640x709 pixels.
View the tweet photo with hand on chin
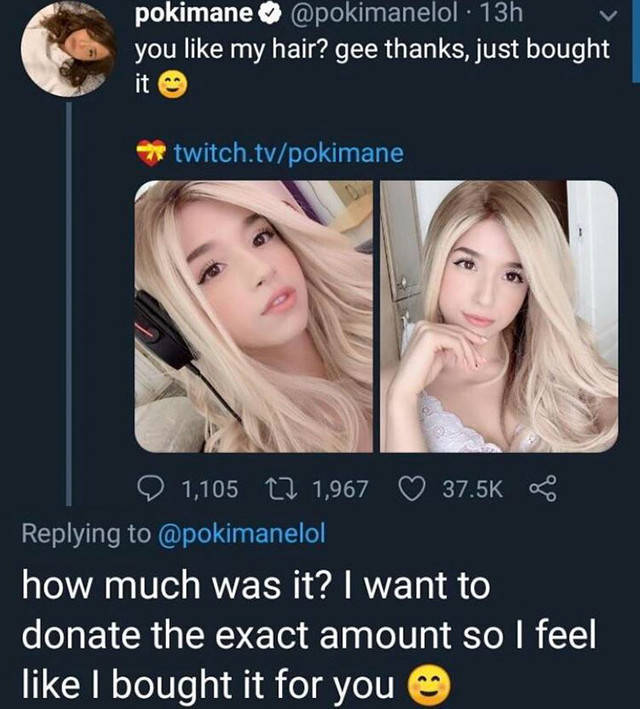point(499,316)
